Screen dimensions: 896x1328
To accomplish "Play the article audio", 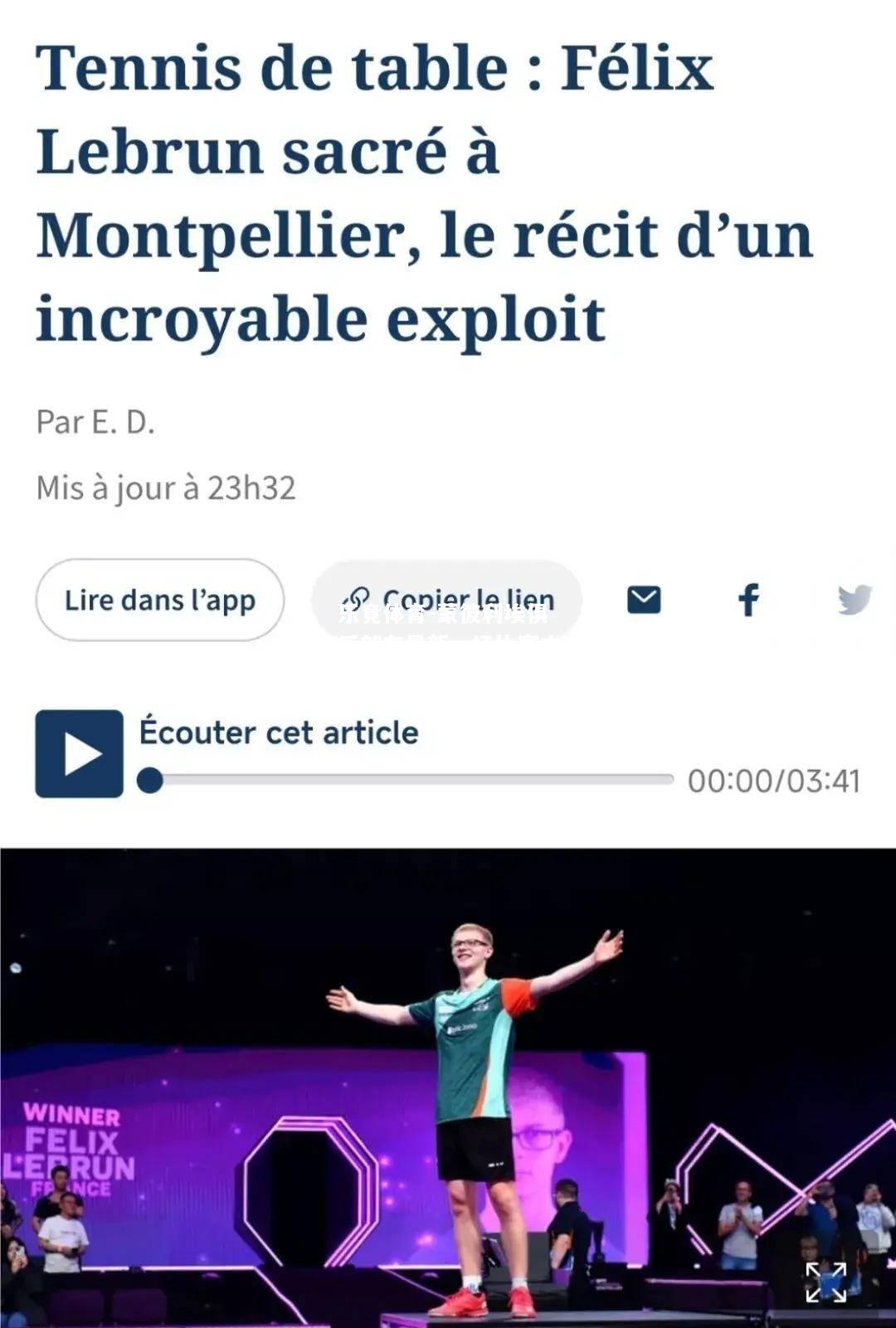I will 80,754.
